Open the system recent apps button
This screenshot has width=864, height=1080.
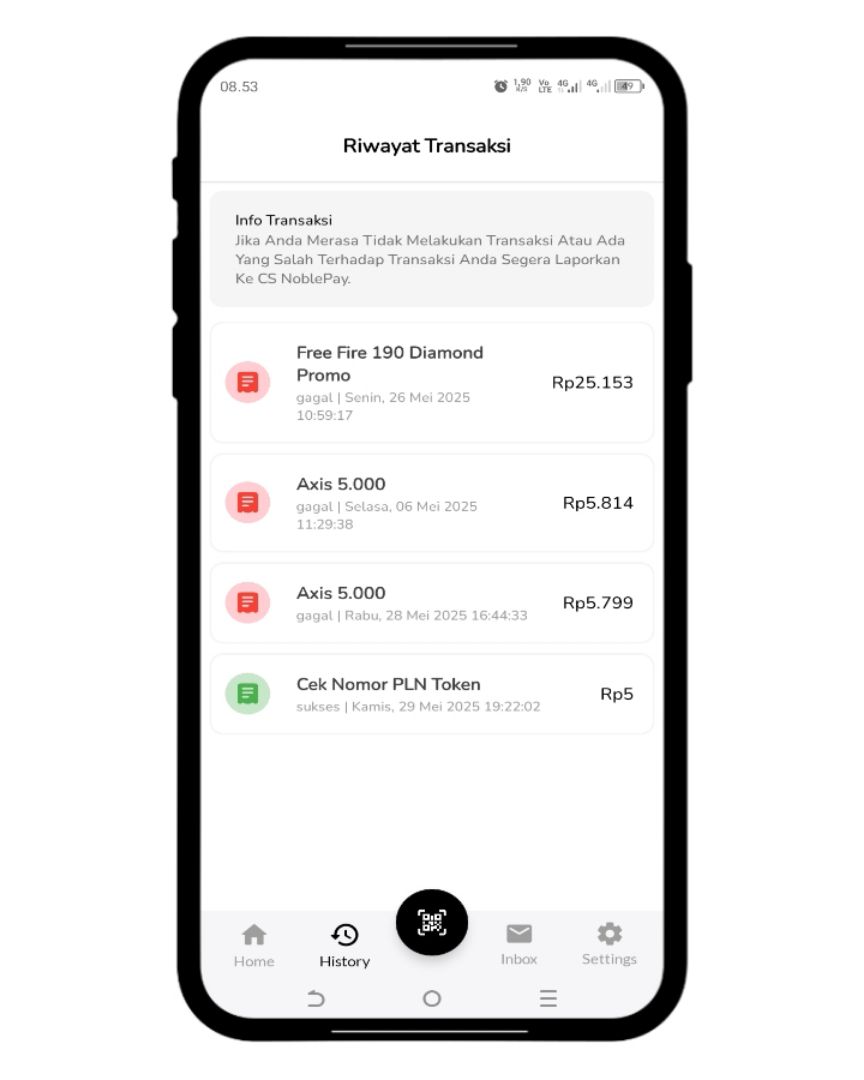coord(548,998)
